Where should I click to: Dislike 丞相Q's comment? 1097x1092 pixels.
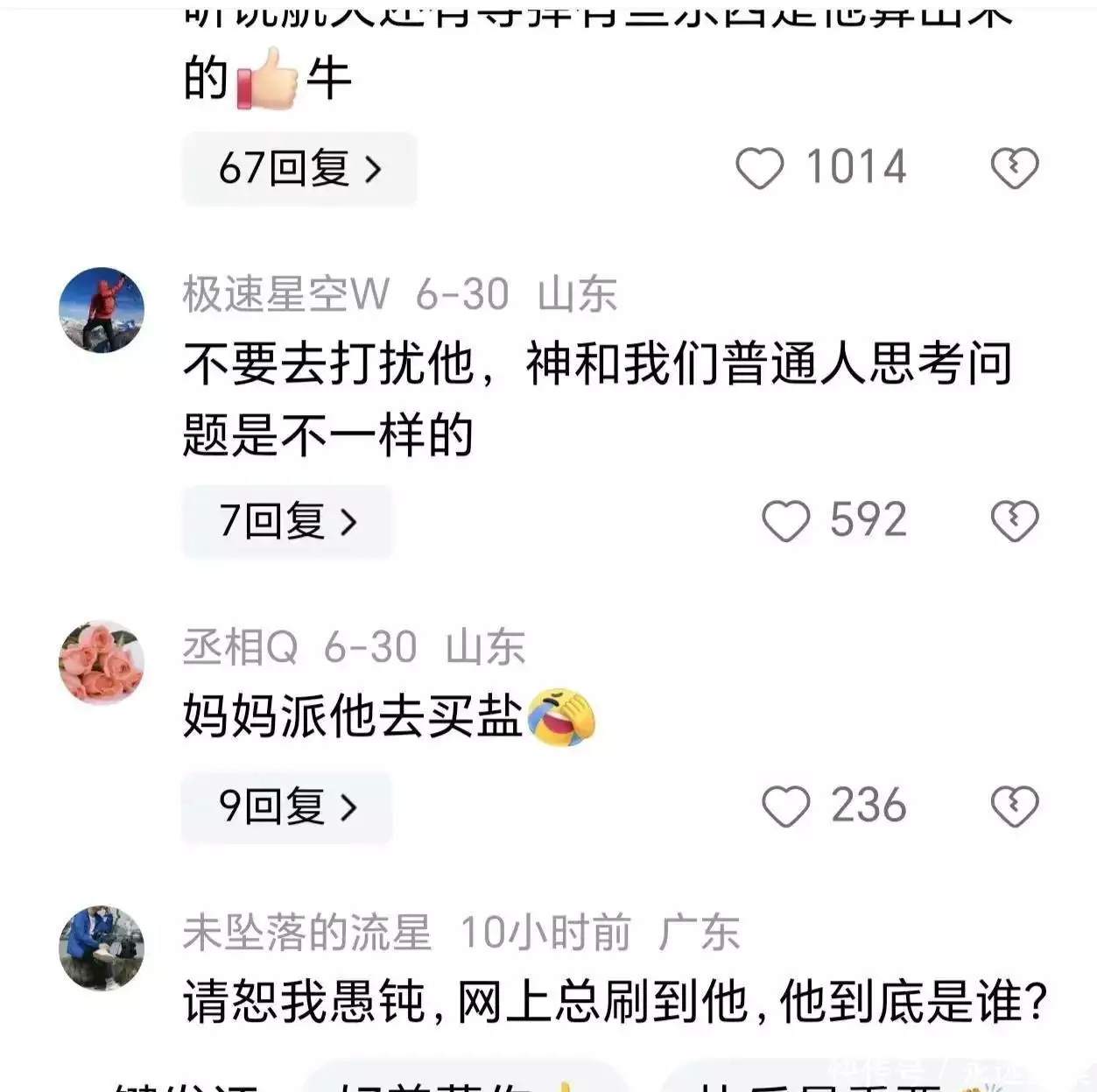click(1014, 807)
